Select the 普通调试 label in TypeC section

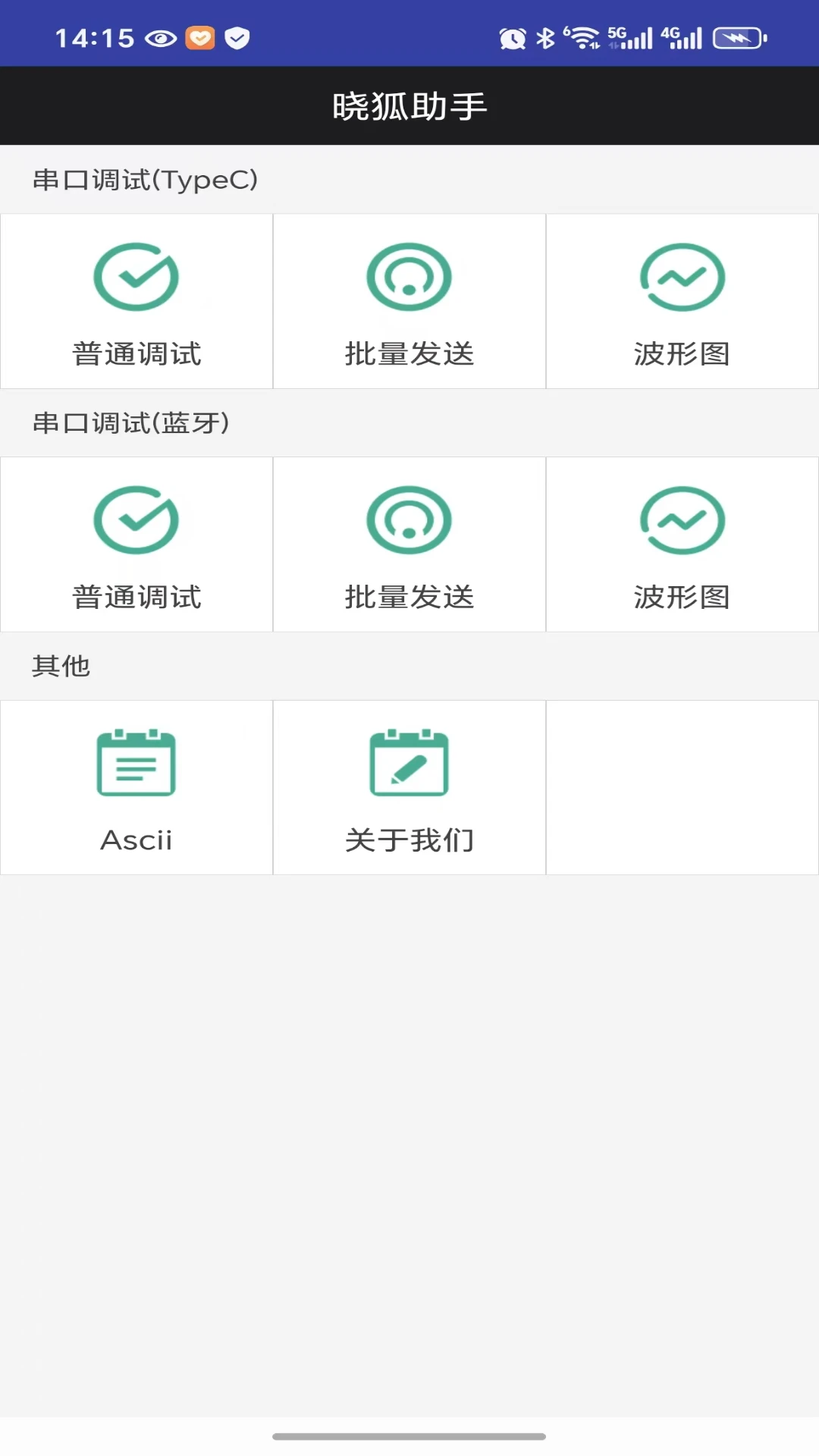[x=136, y=353]
